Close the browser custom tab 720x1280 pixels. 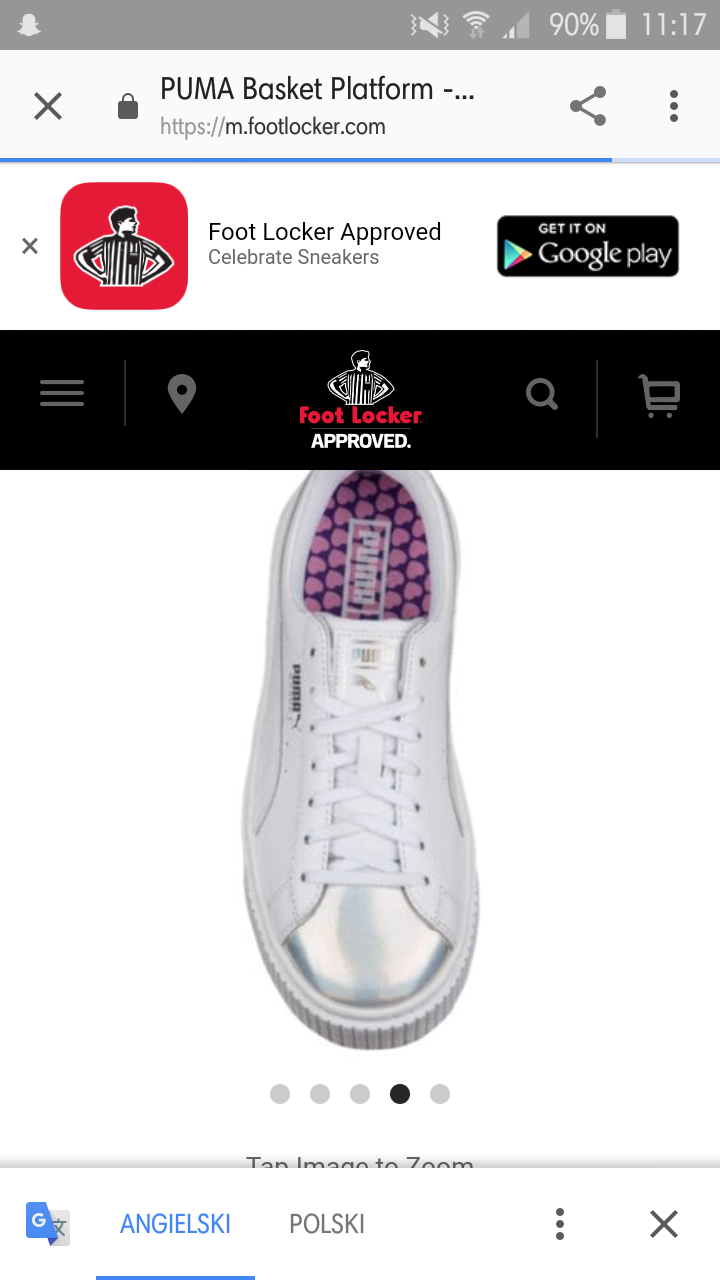pyautogui.click(x=48, y=106)
